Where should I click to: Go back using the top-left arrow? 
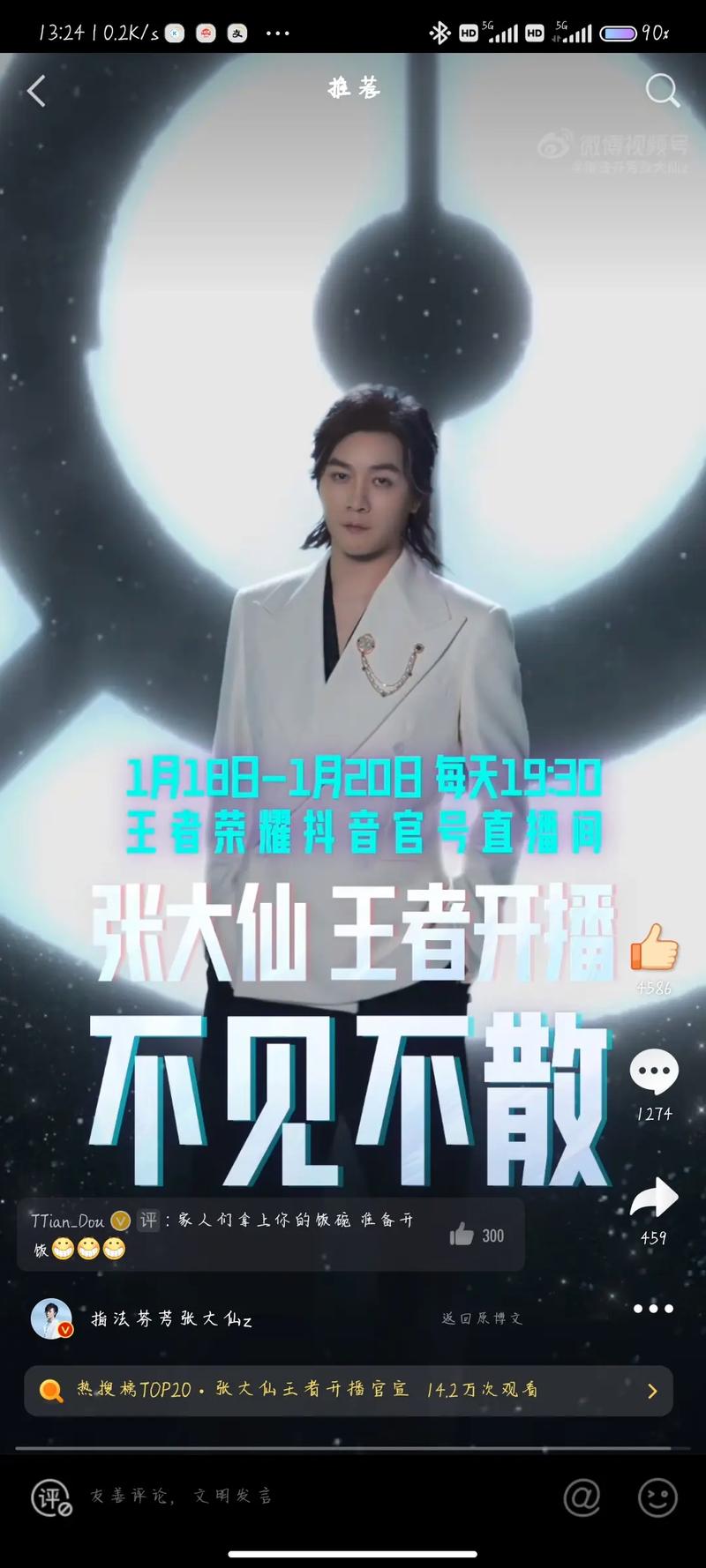(x=36, y=91)
